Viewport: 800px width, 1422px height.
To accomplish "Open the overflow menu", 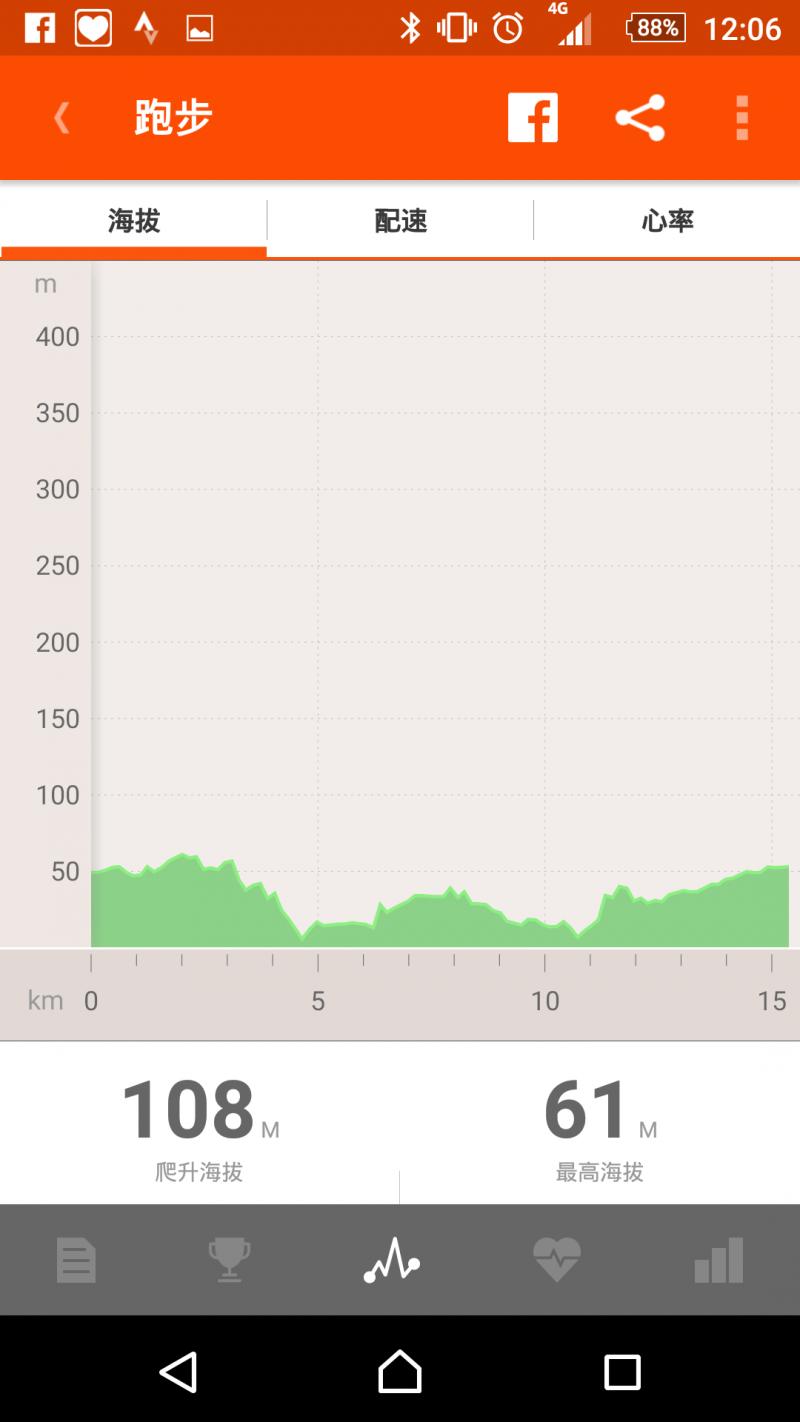I will (x=741, y=118).
